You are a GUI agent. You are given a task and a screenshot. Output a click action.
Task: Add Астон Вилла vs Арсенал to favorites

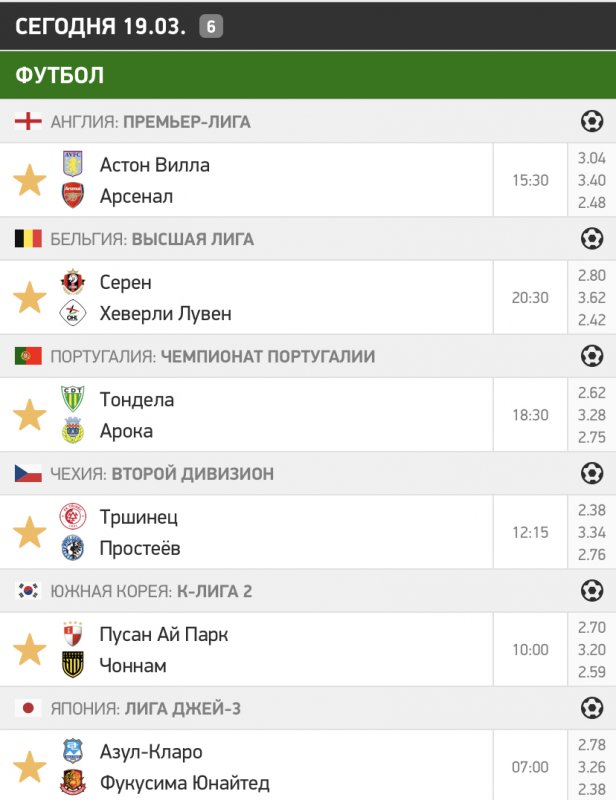(30, 180)
